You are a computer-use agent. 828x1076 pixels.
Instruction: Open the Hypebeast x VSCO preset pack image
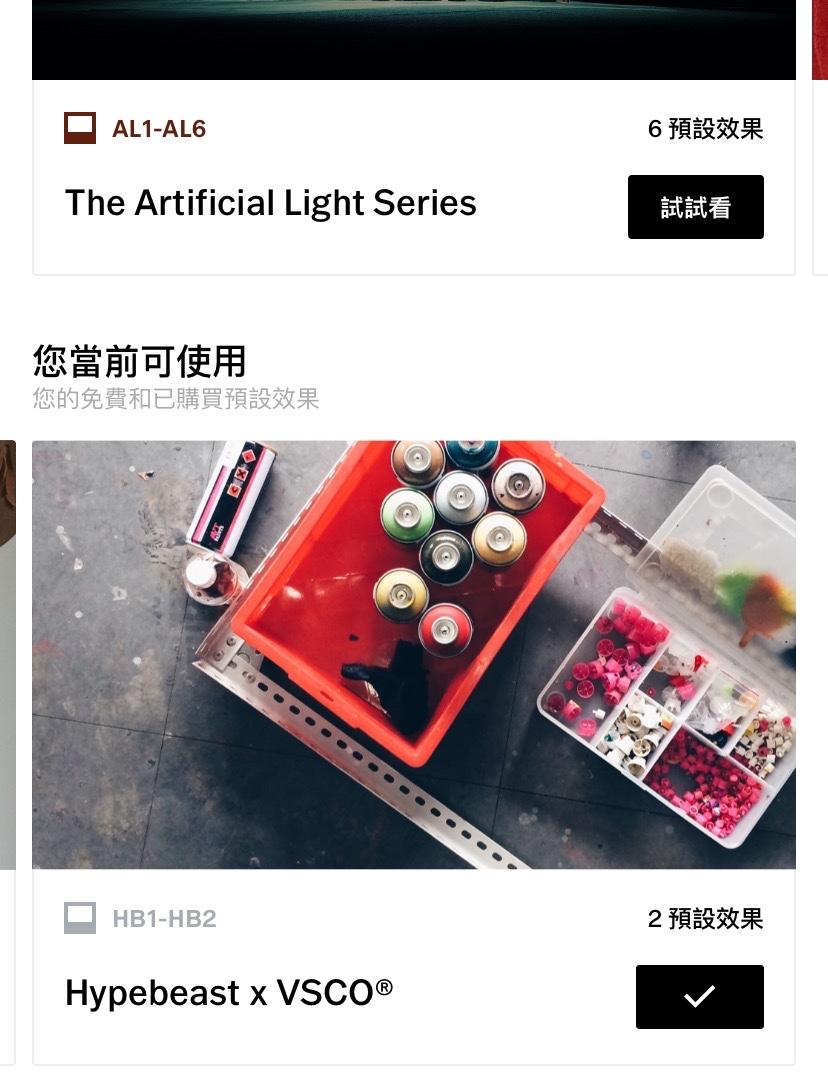[x=414, y=654]
